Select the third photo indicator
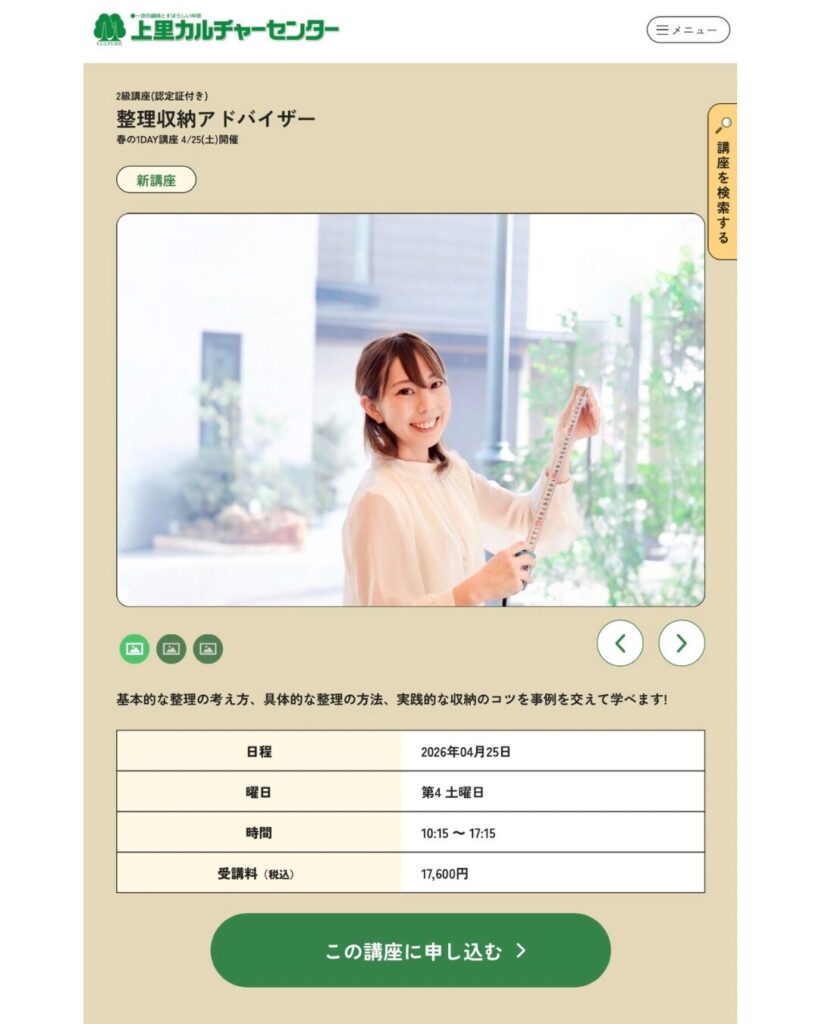Image resolution: width=819 pixels, height=1024 pixels. tap(208, 649)
